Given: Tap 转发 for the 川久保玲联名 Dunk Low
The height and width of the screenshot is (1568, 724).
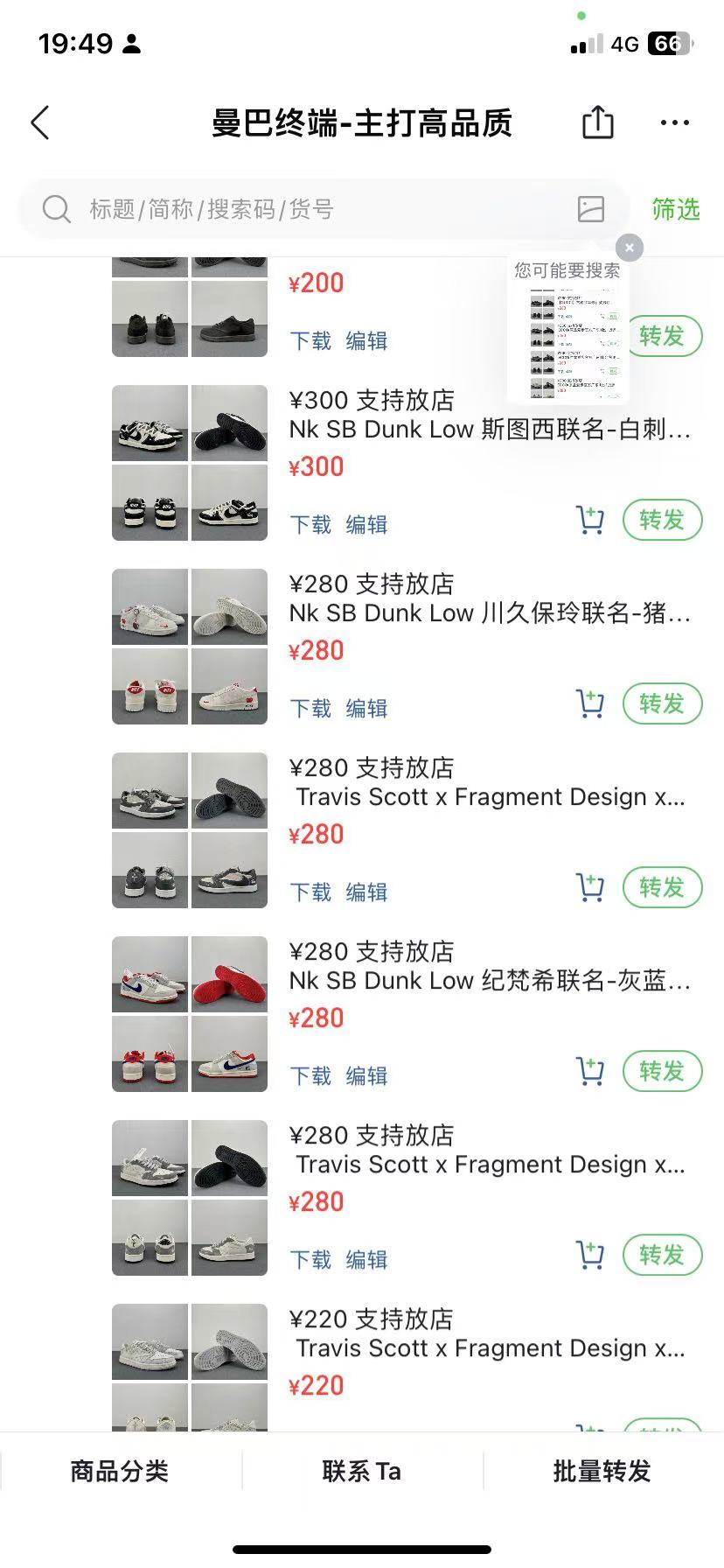Looking at the screenshot, I should click(x=662, y=703).
